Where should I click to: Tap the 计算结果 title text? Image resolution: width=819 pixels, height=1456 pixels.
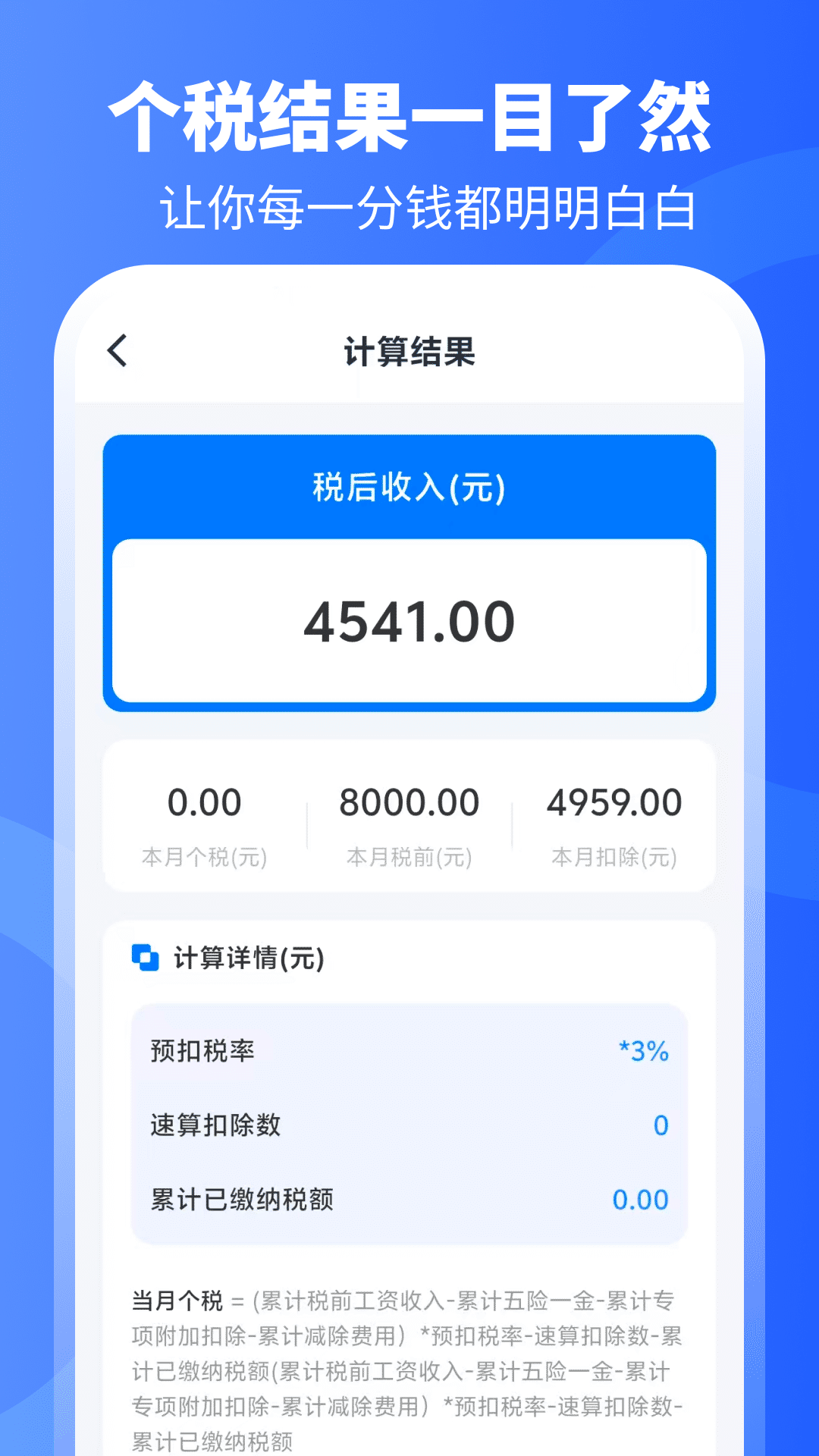[409, 351]
